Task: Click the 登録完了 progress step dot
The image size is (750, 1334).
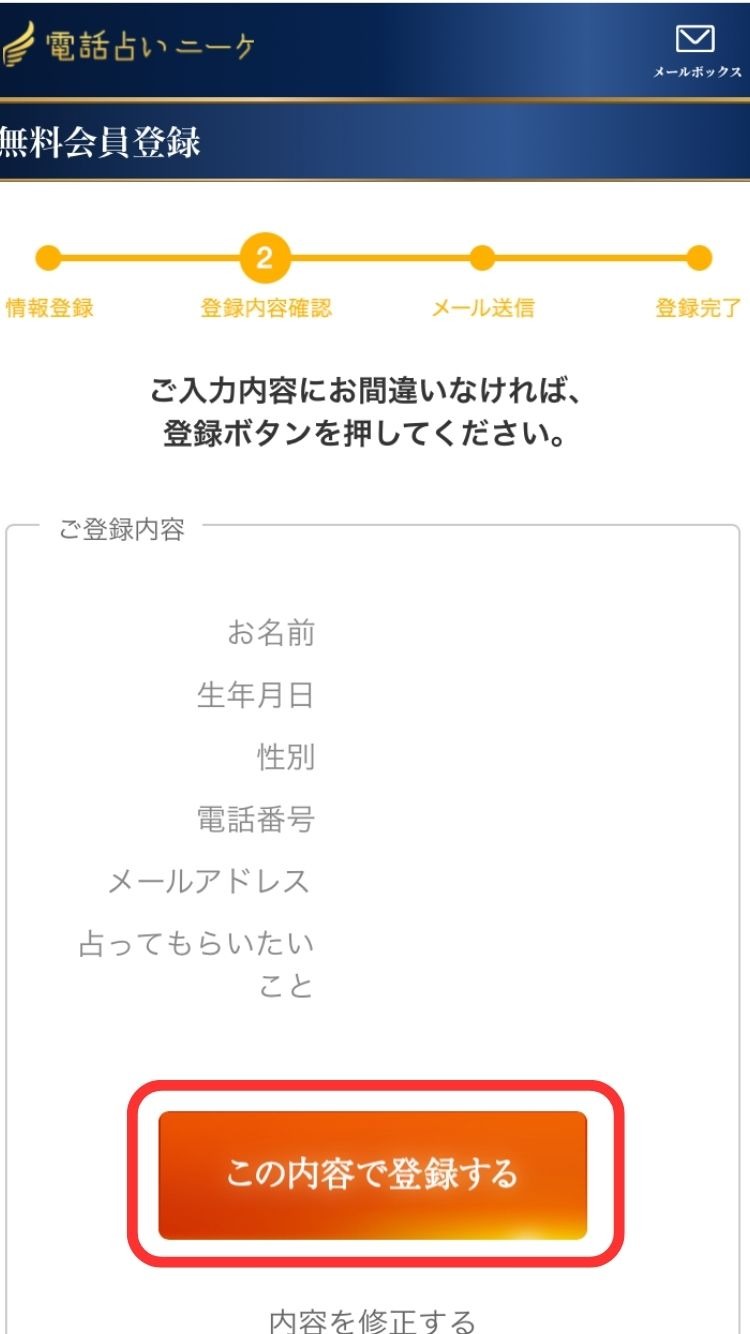Action: click(700, 258)
